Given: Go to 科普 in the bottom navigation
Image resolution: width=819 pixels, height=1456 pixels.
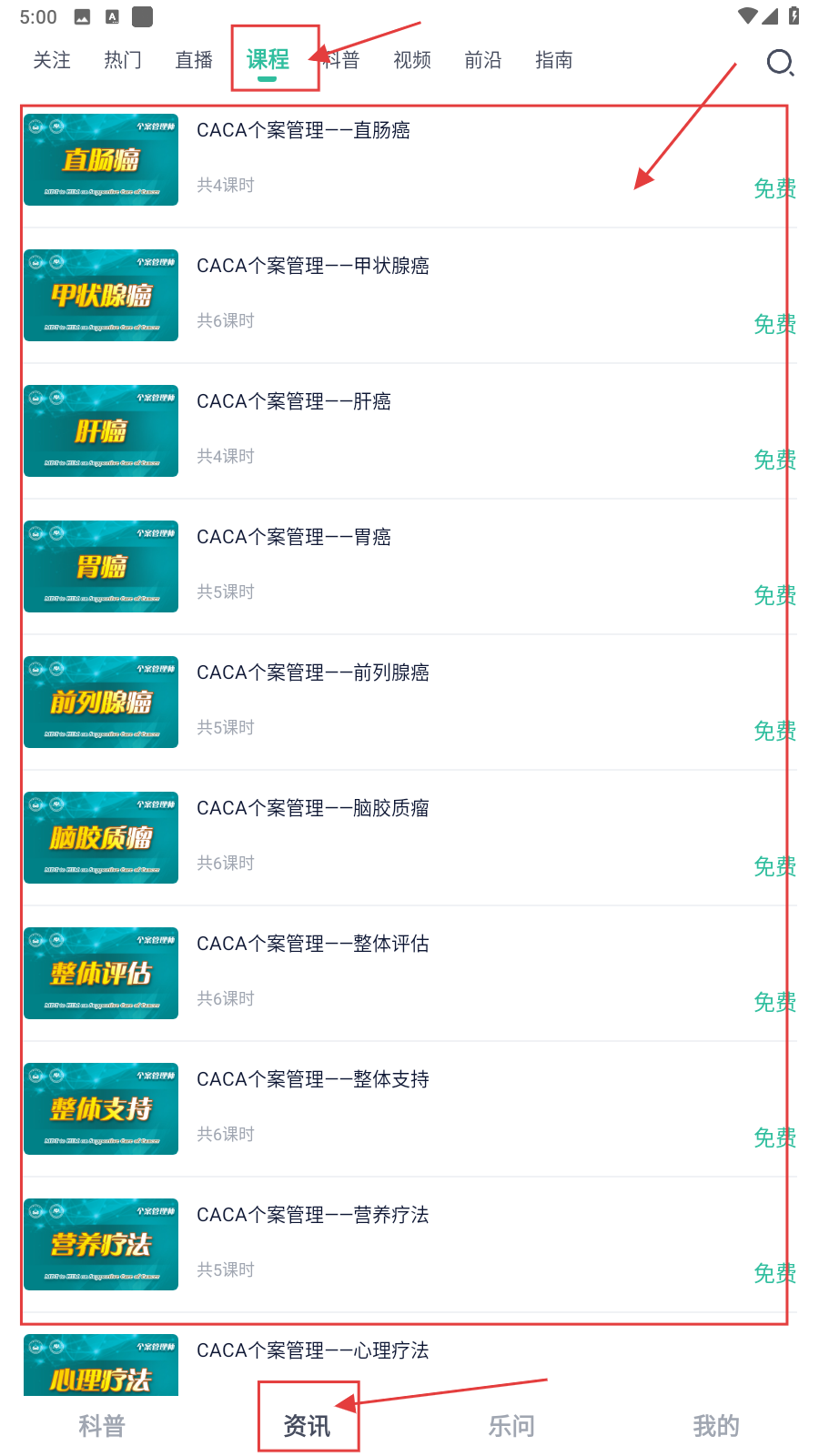Looking at the screenshot, I should coord(101,1426).
